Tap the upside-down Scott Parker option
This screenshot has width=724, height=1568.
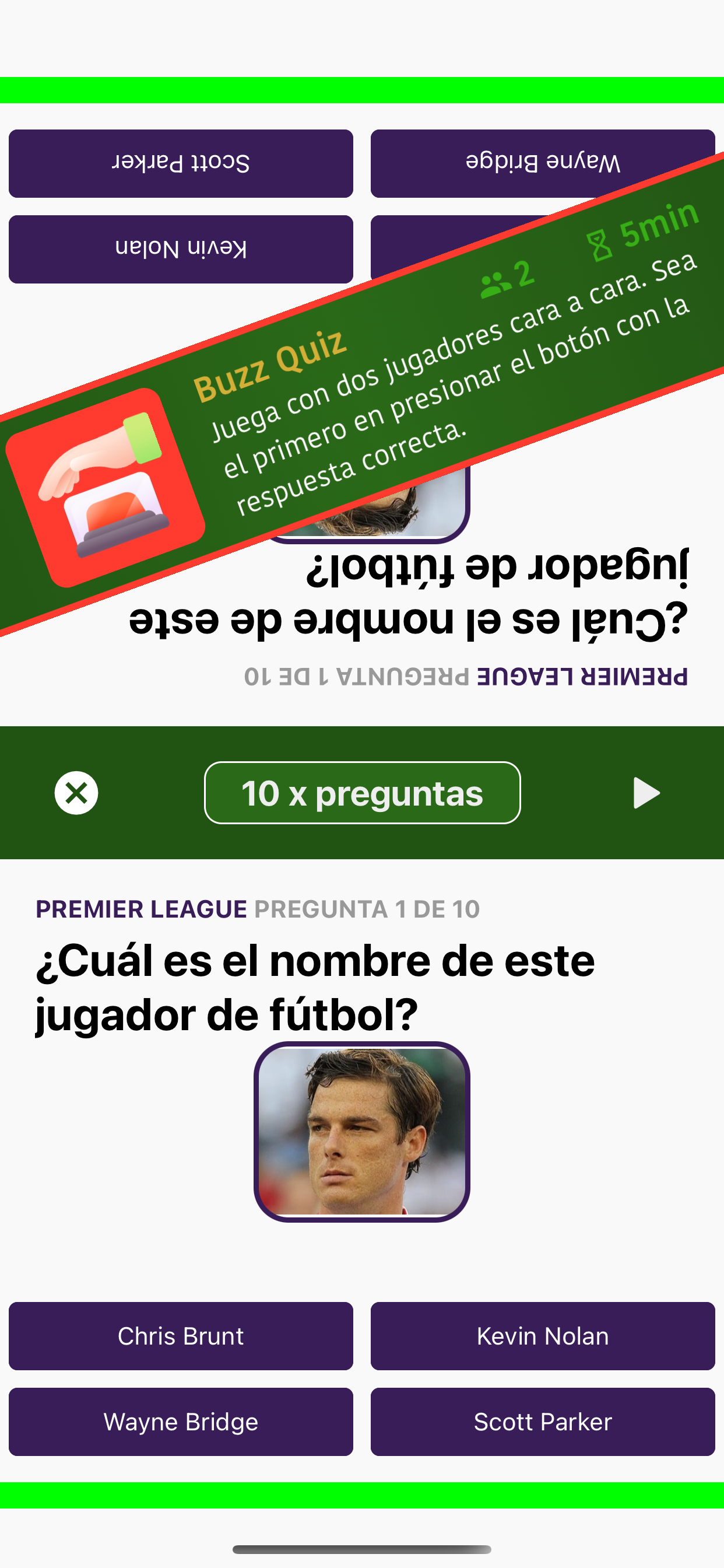(181, 163)
